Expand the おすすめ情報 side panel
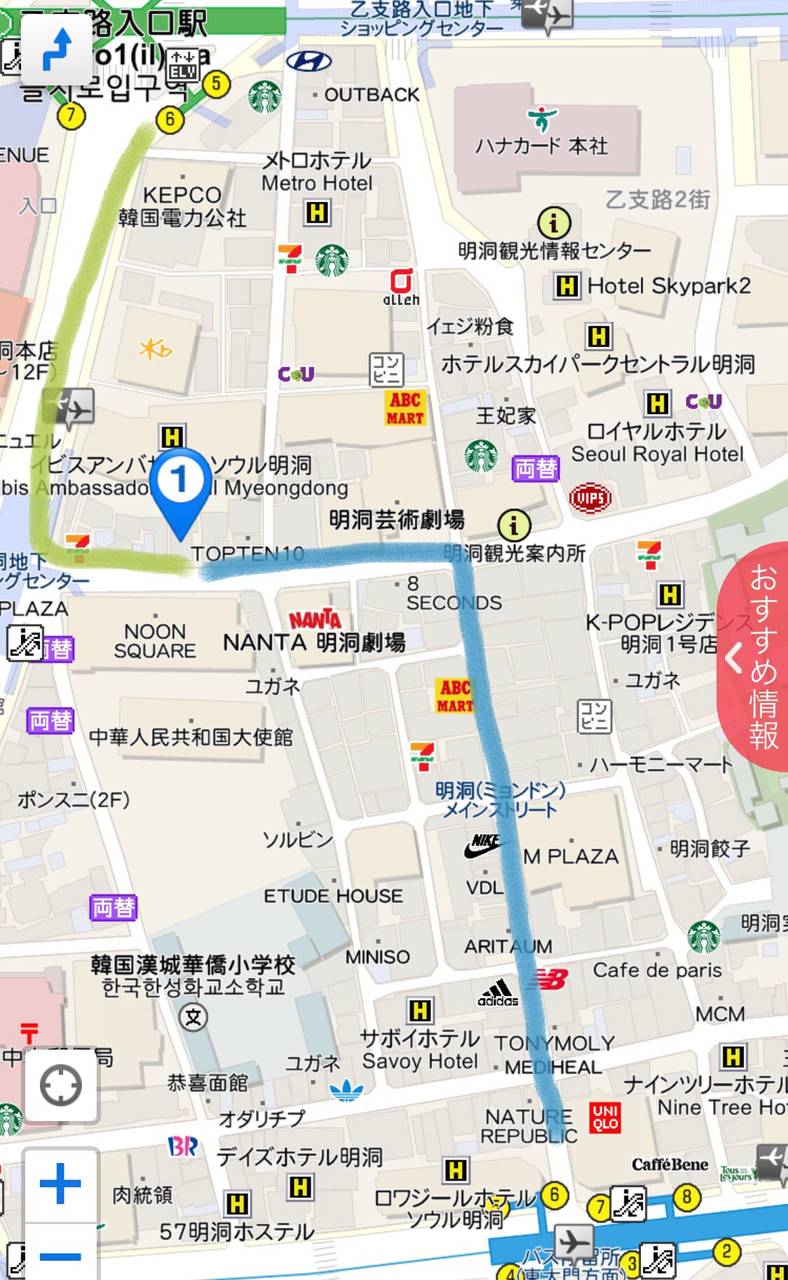 tap(756, 657)
